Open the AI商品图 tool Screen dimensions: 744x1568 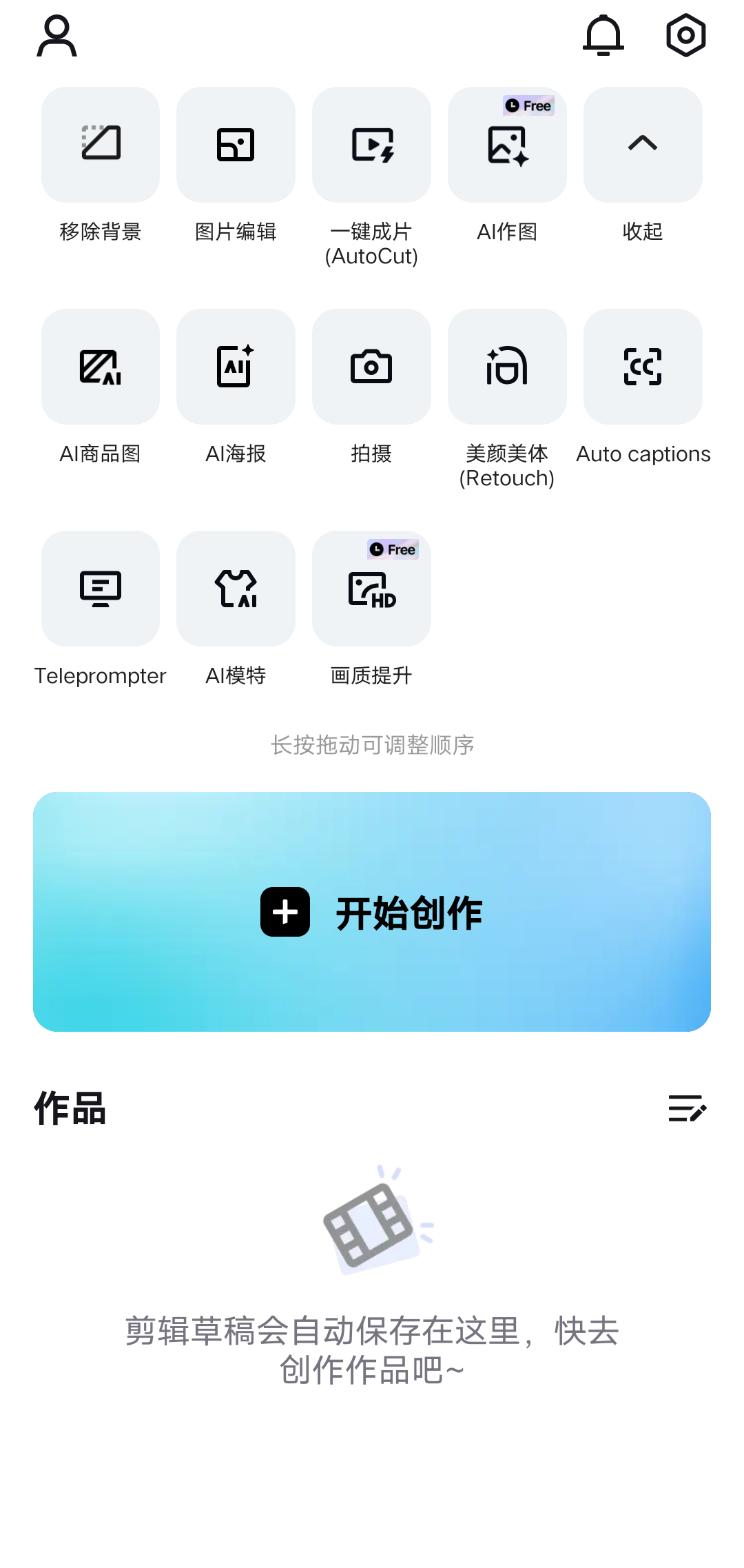(x=101, y=367)
